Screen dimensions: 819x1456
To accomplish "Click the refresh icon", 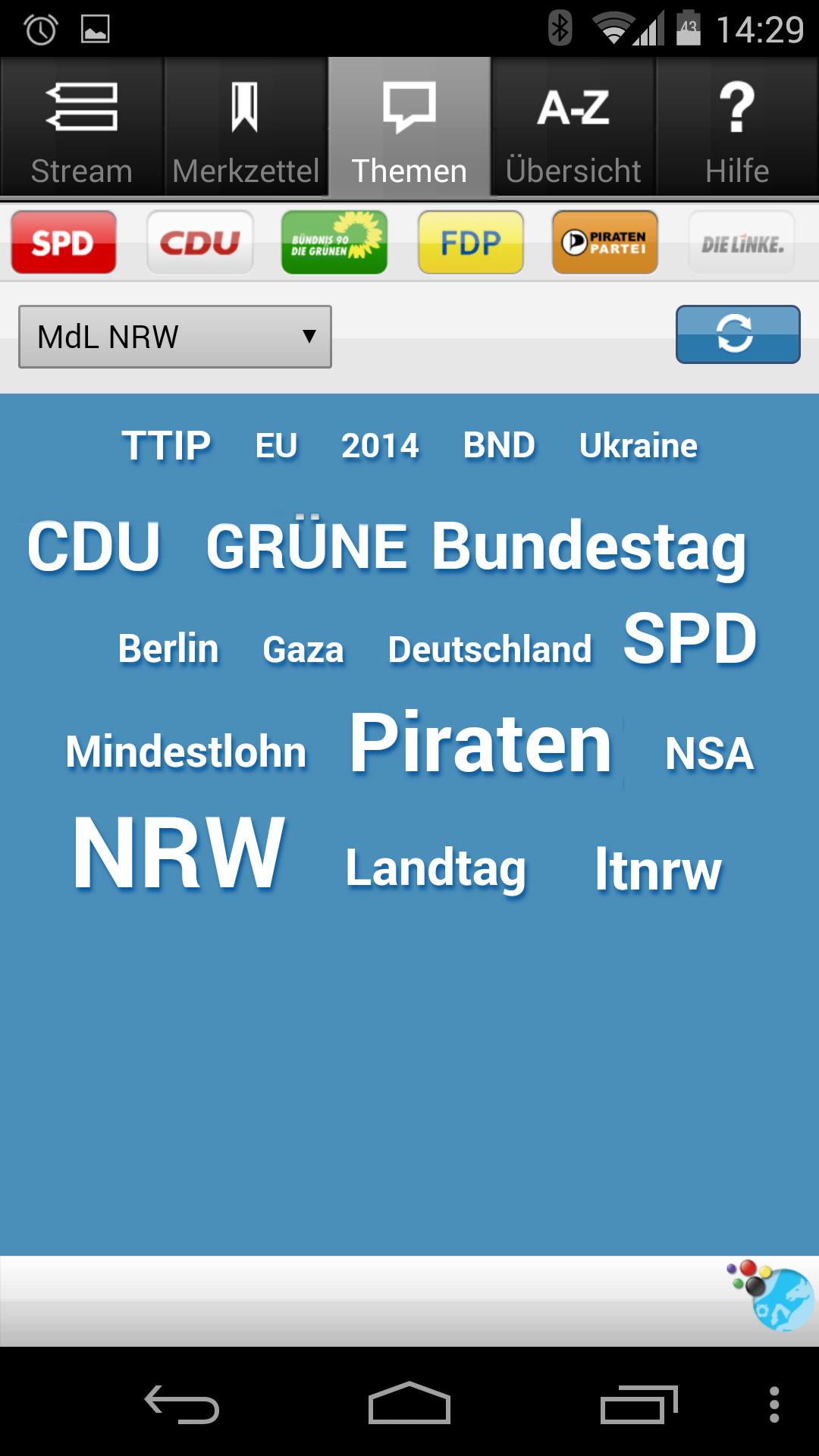I will pos(737,334).
